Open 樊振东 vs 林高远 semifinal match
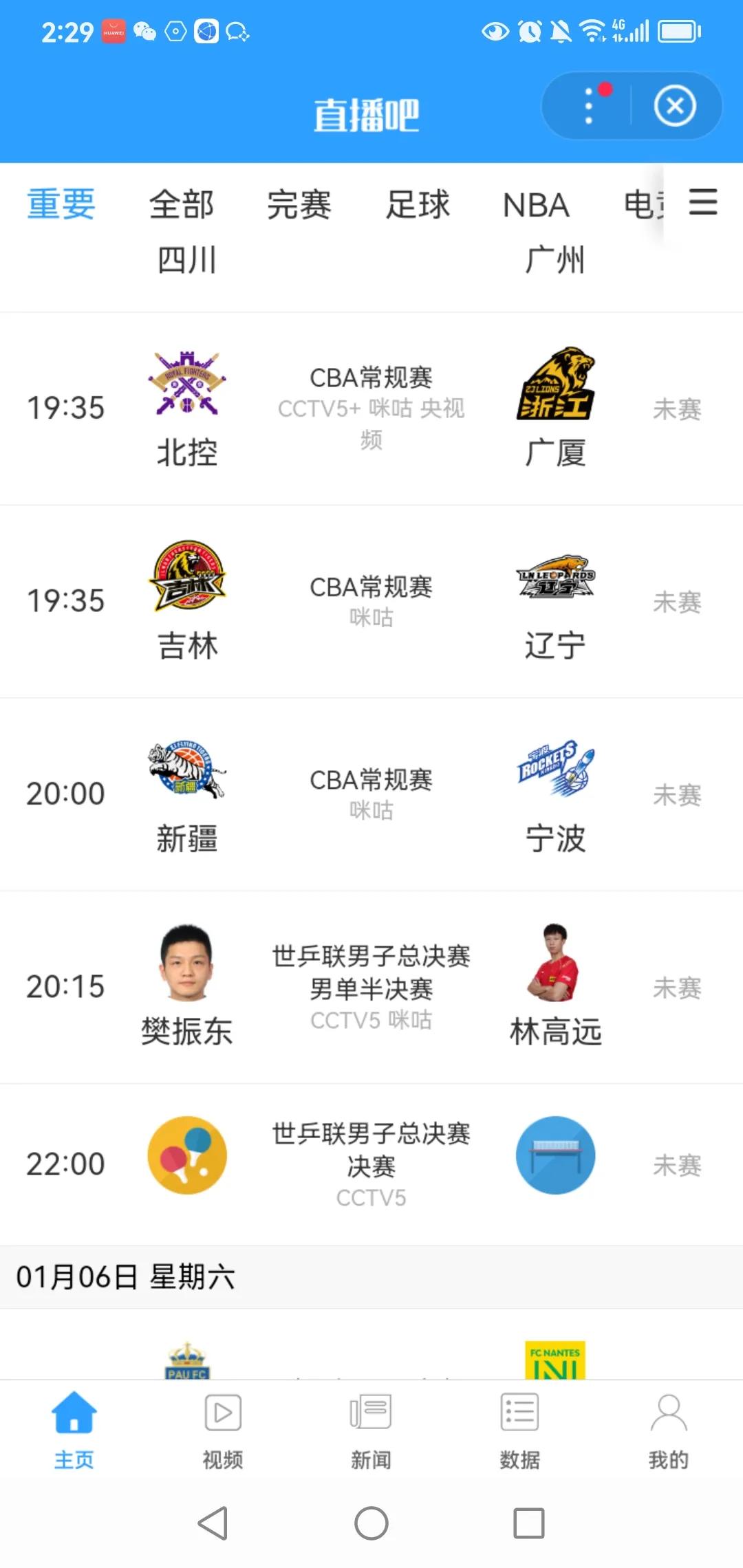Screen dimensions: 743x1568 371,987
